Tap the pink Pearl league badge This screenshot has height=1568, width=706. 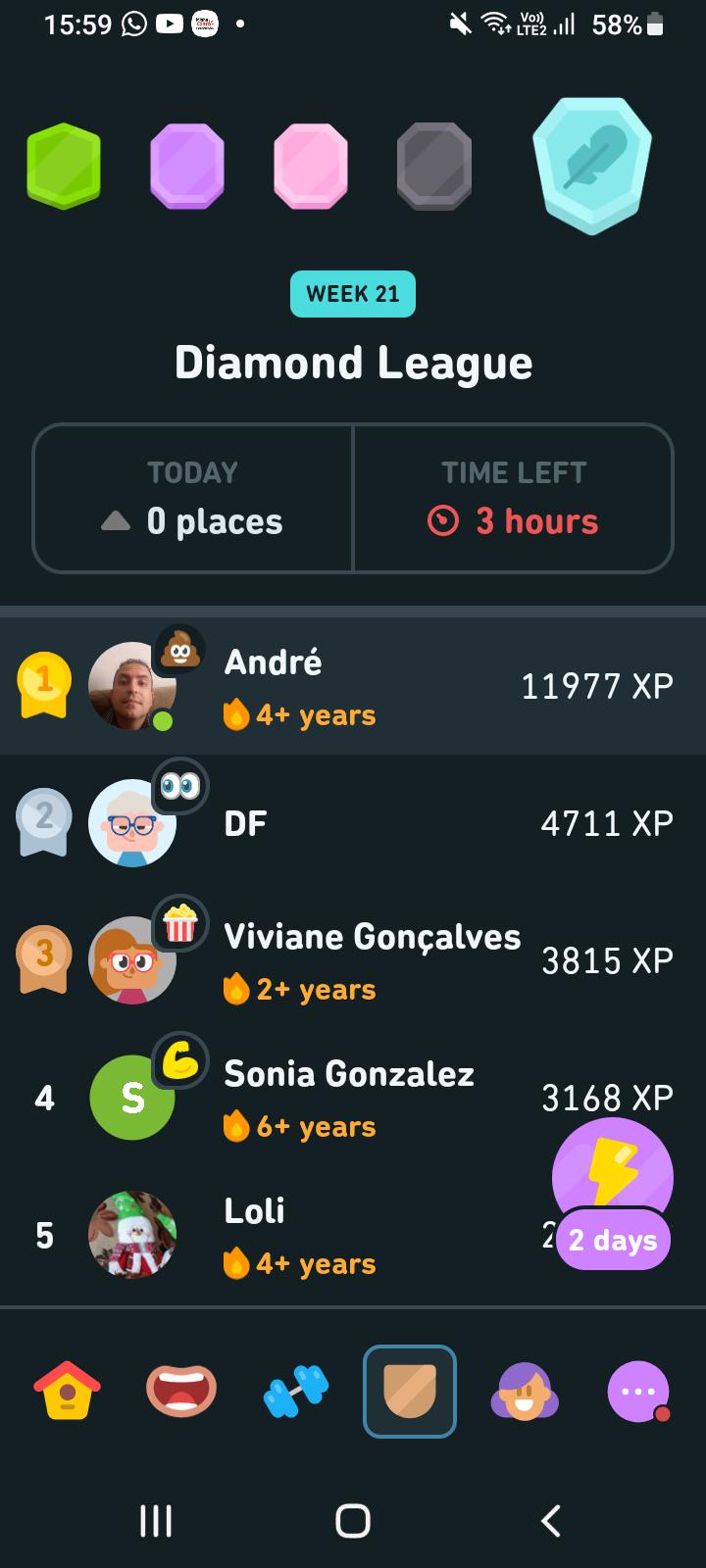pyautogui.click(x=311, y=166)
